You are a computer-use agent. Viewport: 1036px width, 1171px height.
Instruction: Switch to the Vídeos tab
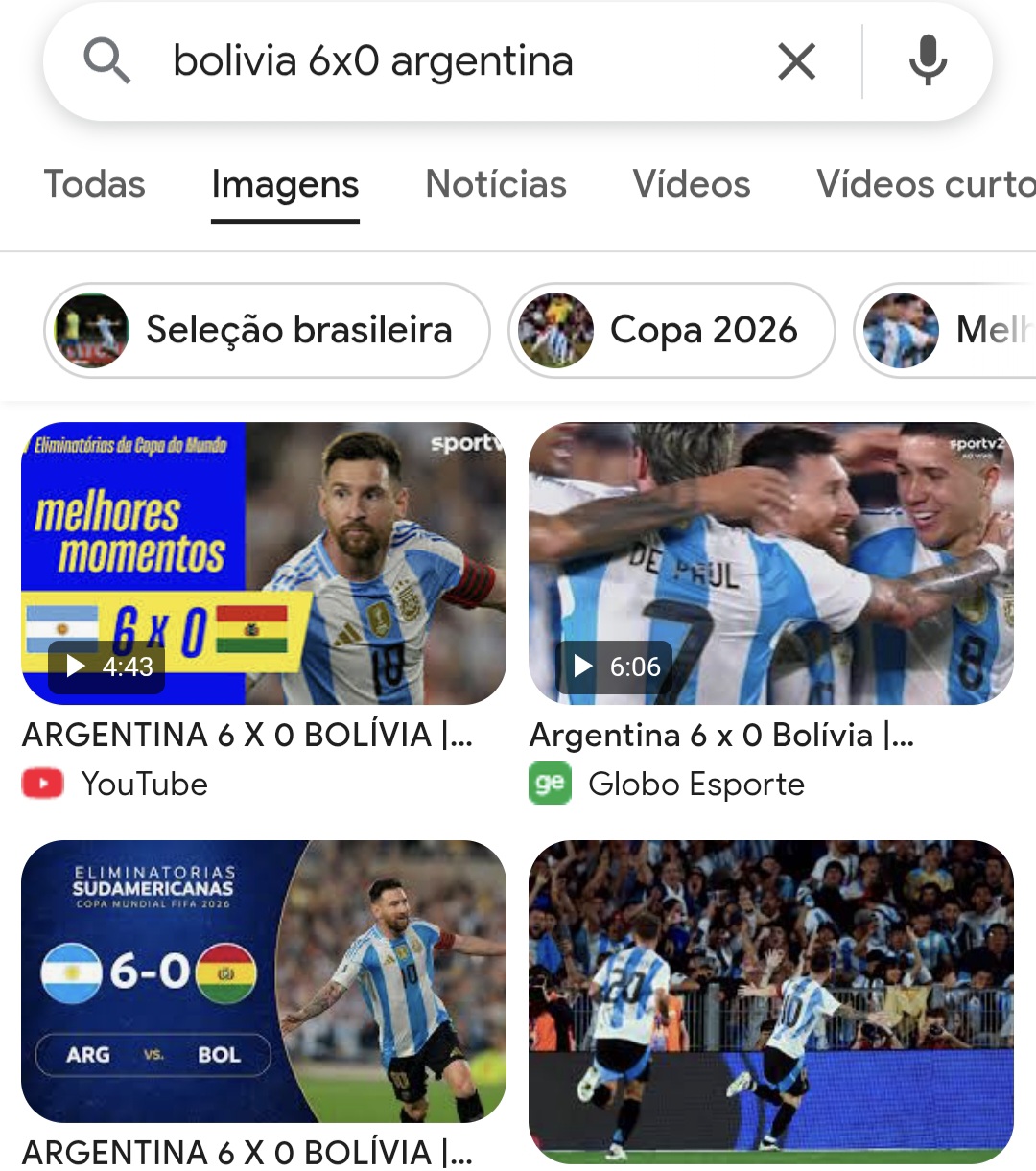pos(691,184)
